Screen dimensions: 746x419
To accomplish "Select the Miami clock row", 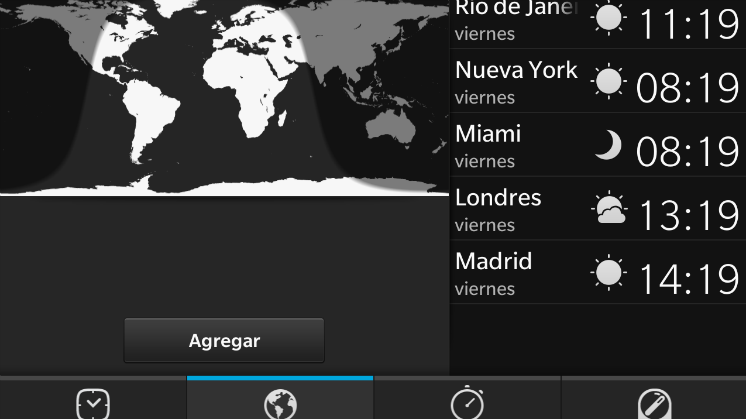I will point(598,146).
